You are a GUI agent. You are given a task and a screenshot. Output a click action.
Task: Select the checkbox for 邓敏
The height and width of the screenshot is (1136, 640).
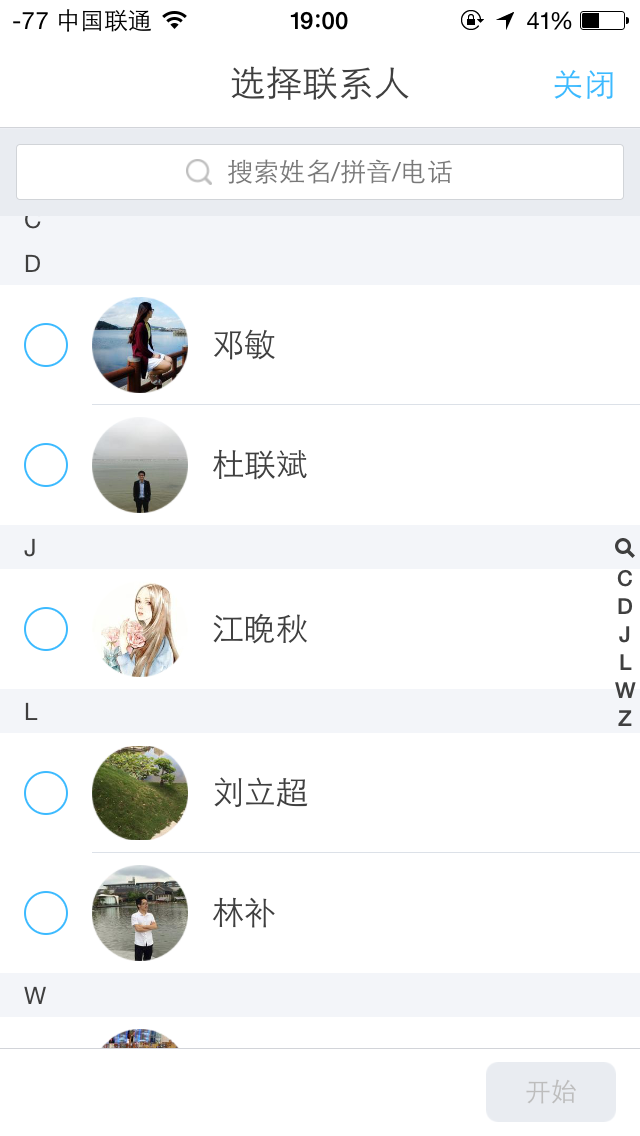pyautogui.click(x=46, y=345)
